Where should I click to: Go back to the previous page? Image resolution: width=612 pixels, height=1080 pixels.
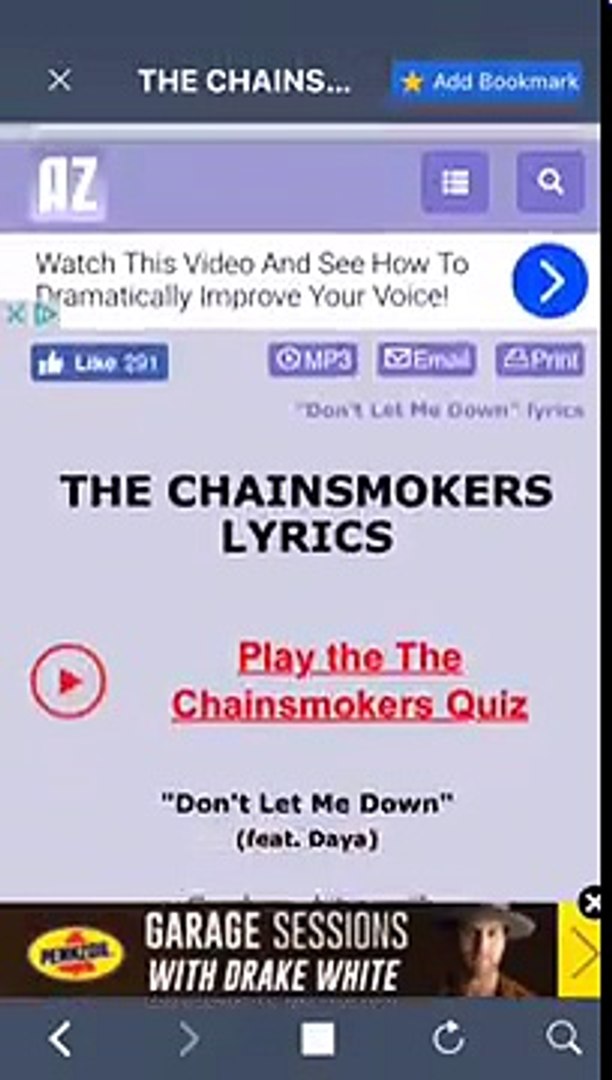60,1040
